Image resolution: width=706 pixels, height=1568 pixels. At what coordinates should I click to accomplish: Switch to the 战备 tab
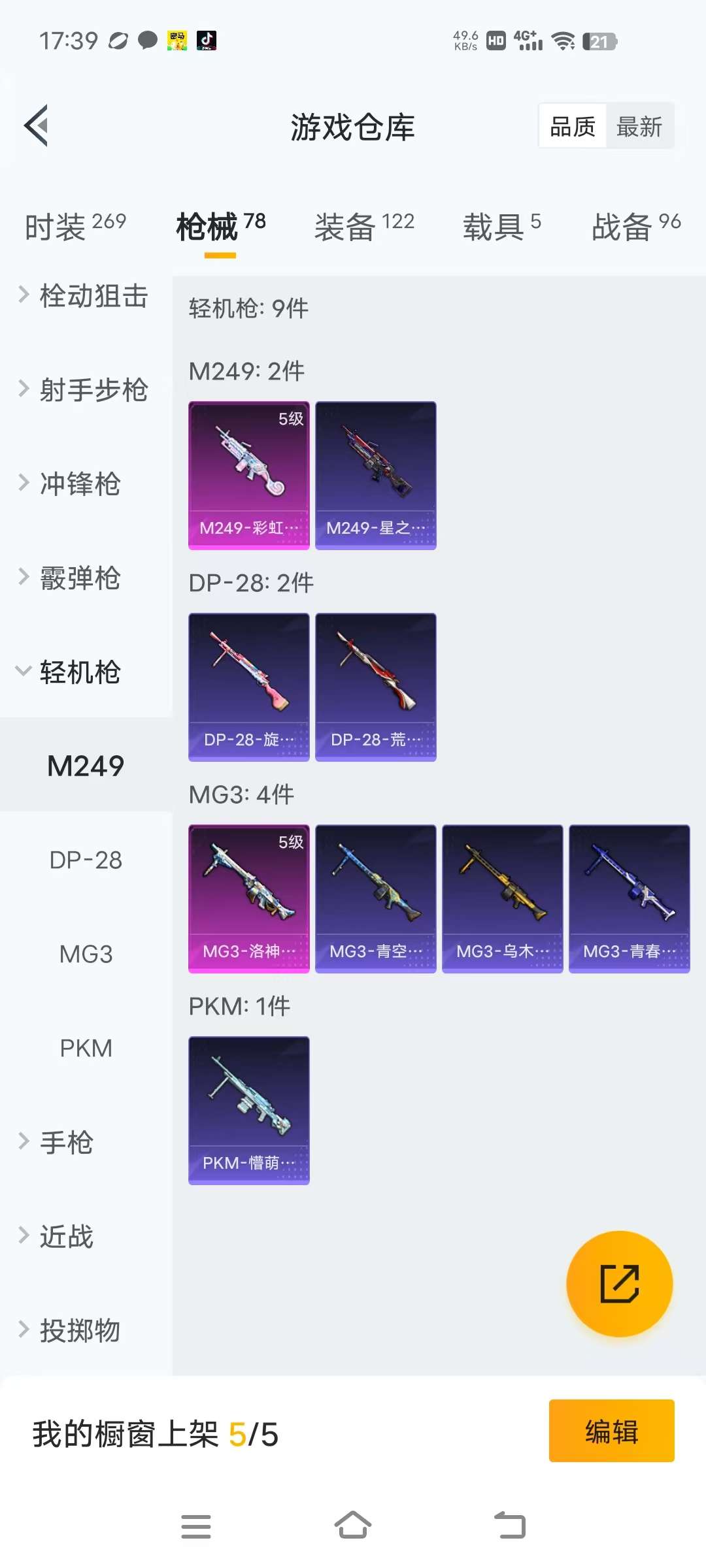coord(635,227)
